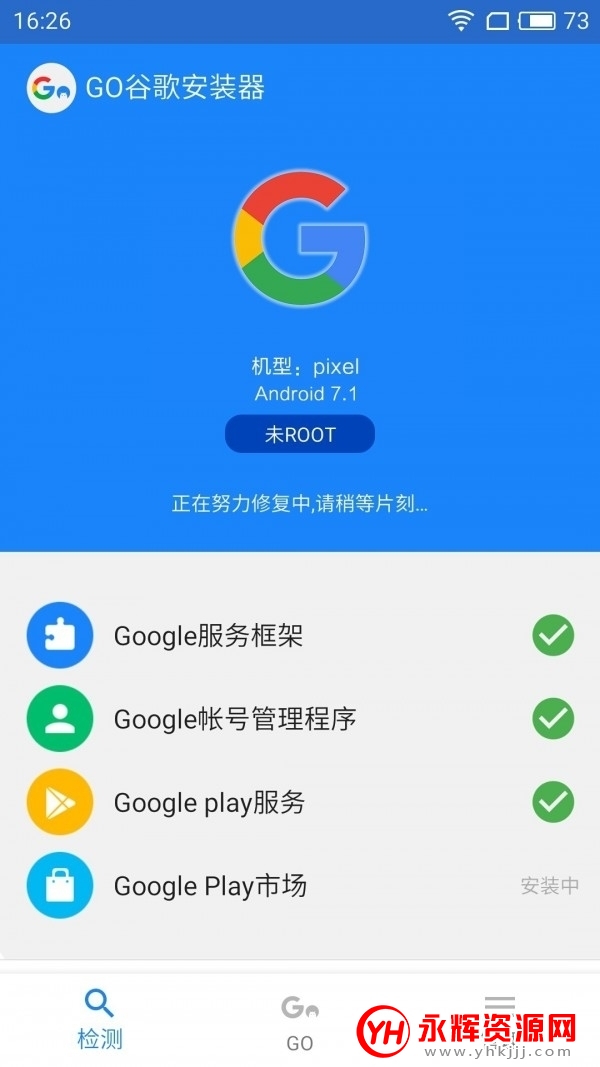Image resolution: width=600 pixels, height=1067 pixels.
Task: Switch to the 检测 tab
Action: 100,1020
